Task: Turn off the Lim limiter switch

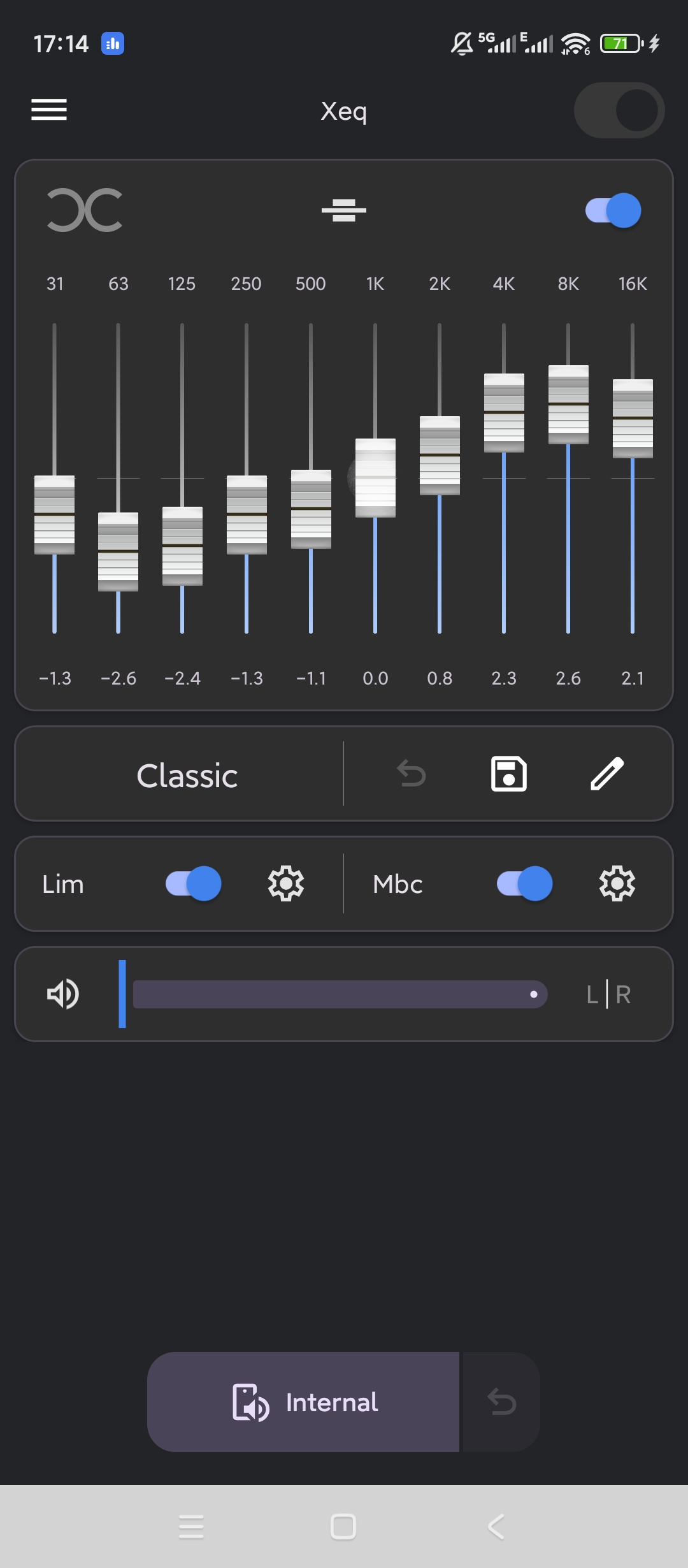Action: click(x=191, y=883)
